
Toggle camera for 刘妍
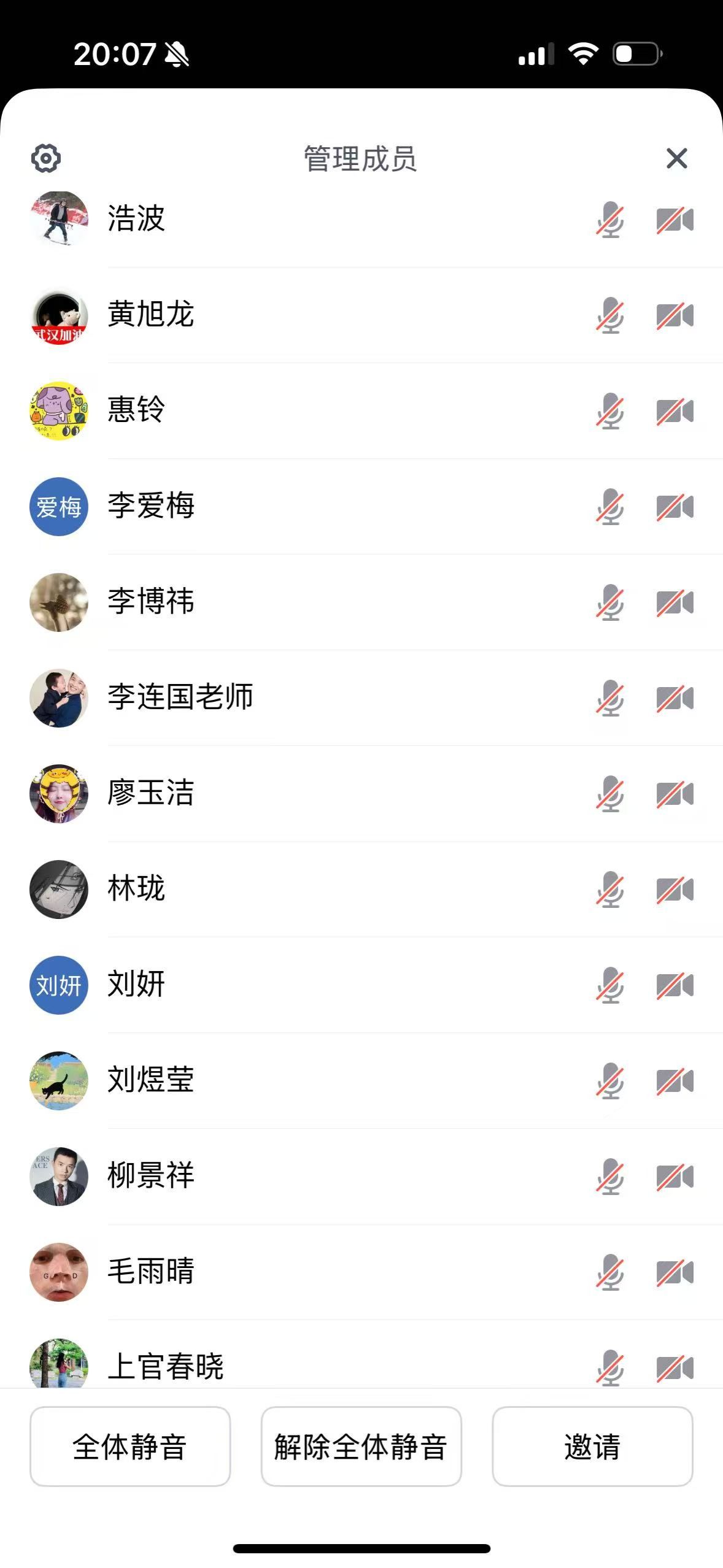click(675, 986)
